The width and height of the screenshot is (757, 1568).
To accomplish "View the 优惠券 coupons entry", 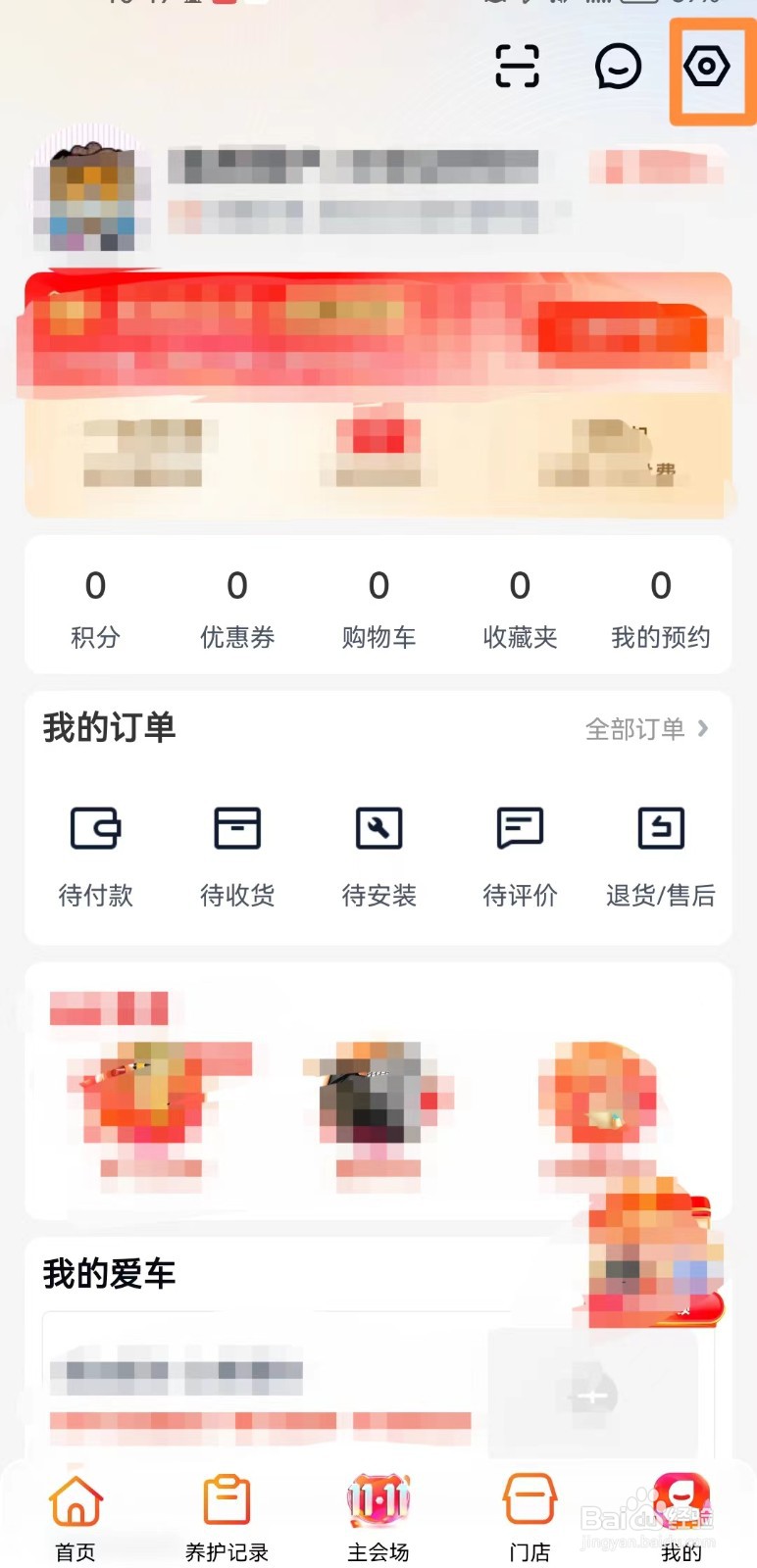I will (236, 608).
